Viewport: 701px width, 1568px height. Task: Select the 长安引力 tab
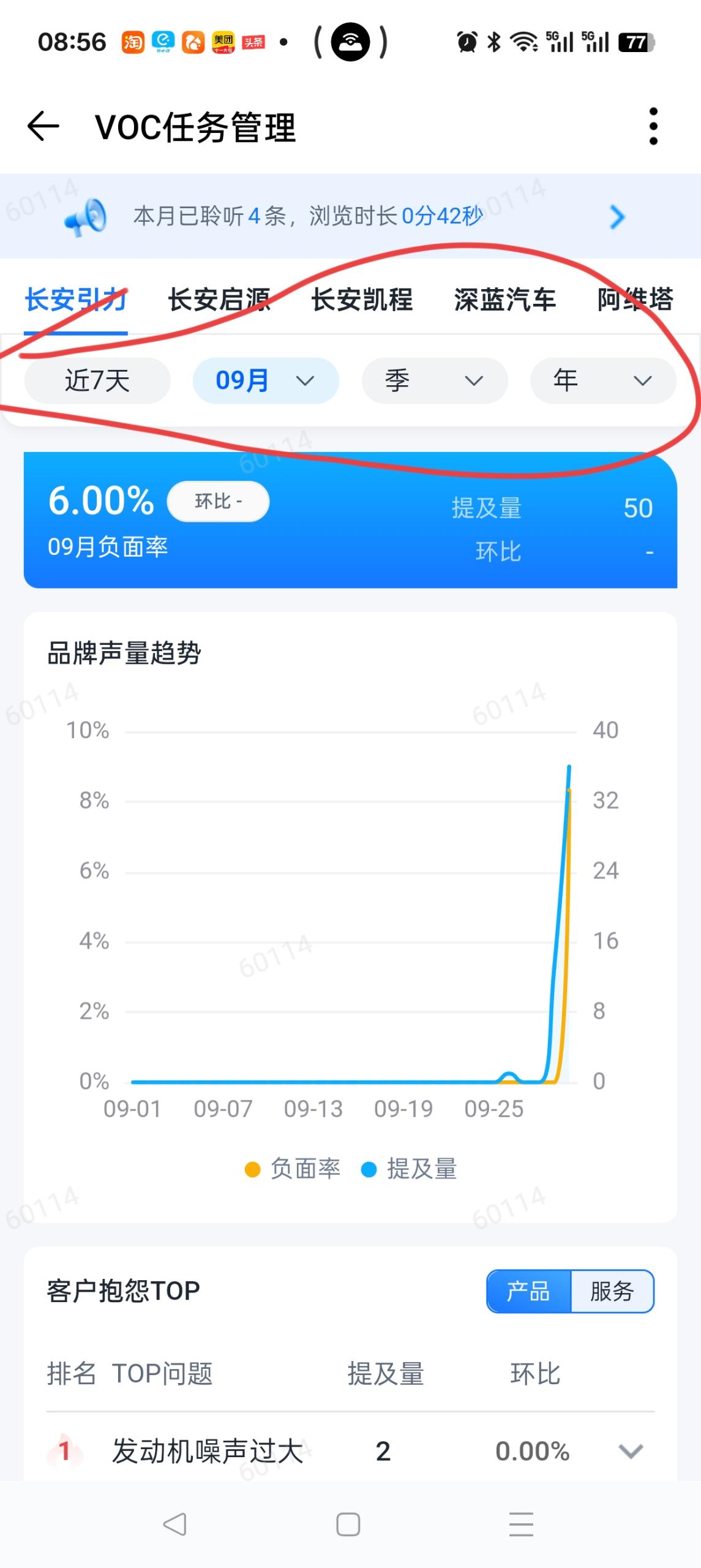tap(76, 300)
